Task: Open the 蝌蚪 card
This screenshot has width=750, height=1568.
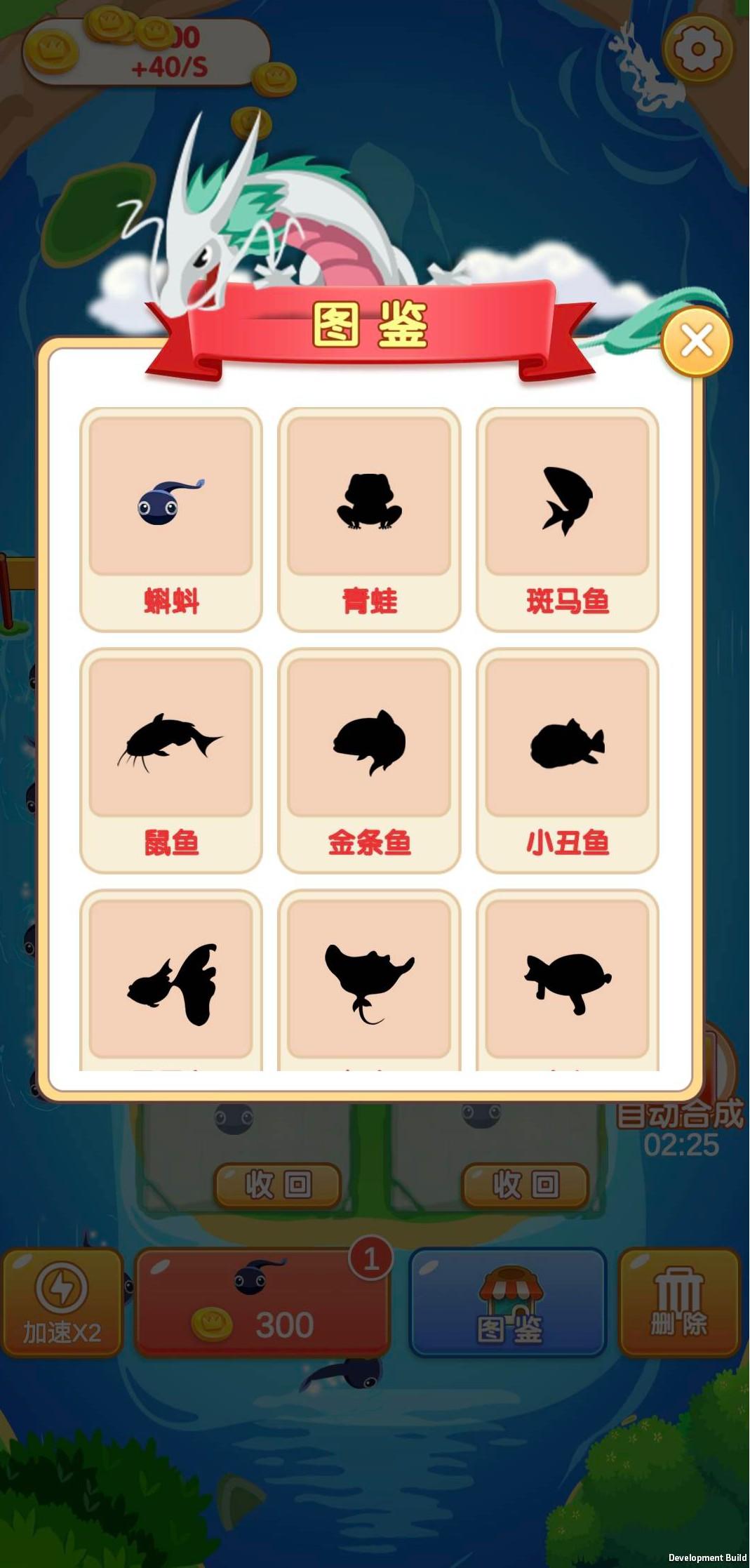Action: tap(171, 519)
